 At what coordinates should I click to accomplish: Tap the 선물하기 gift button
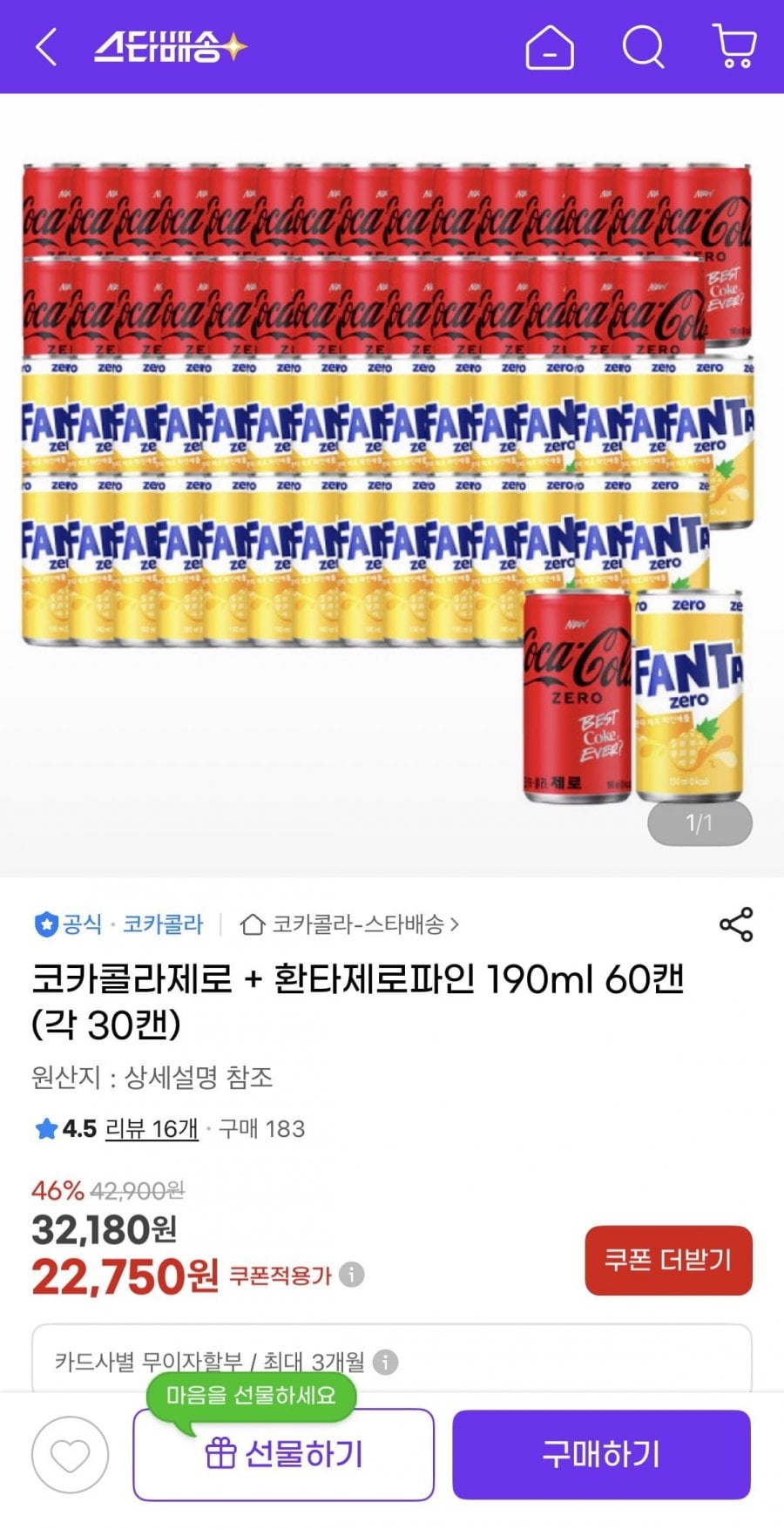283,1454
